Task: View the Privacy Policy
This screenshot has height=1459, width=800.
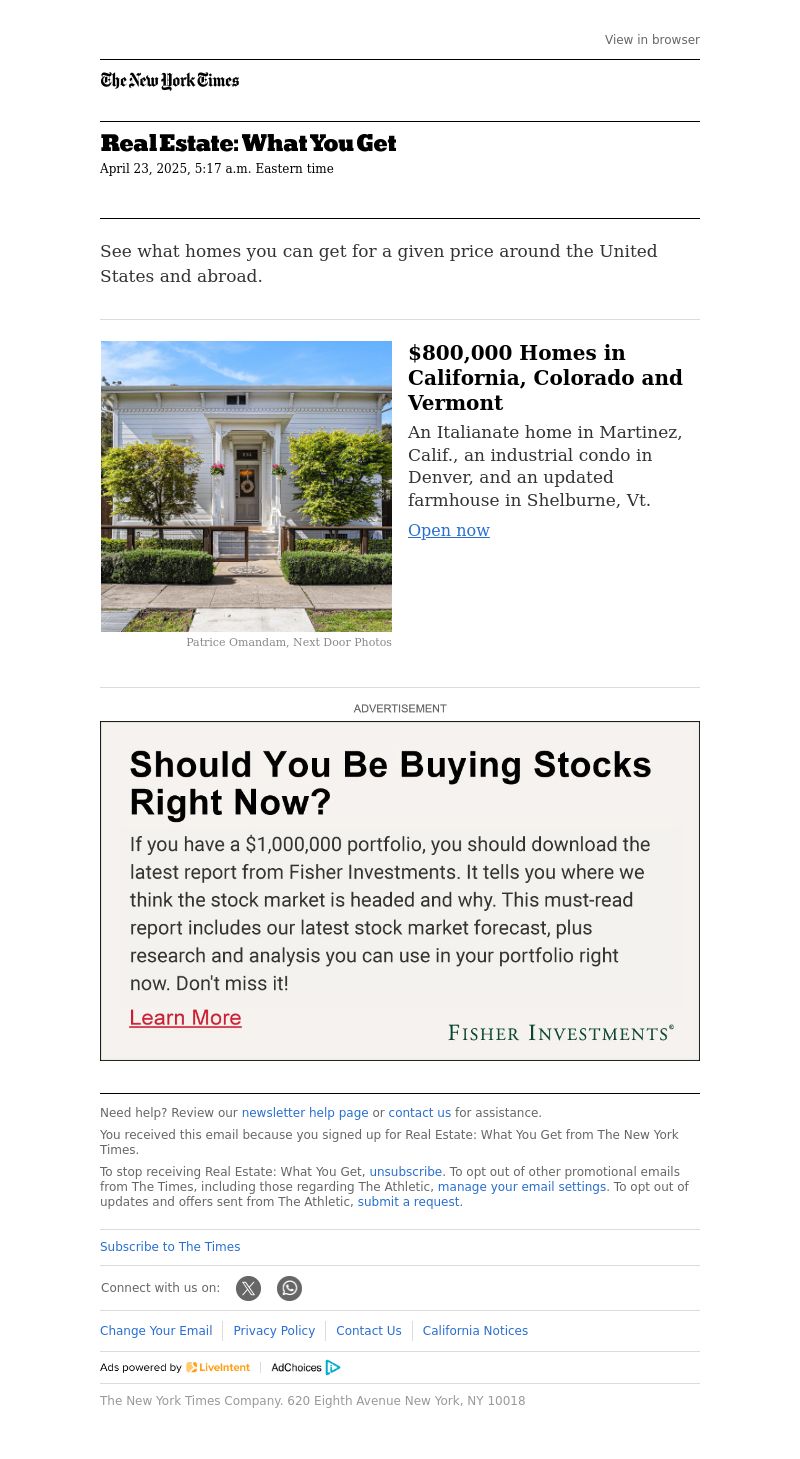Action: coord(274,1331)
